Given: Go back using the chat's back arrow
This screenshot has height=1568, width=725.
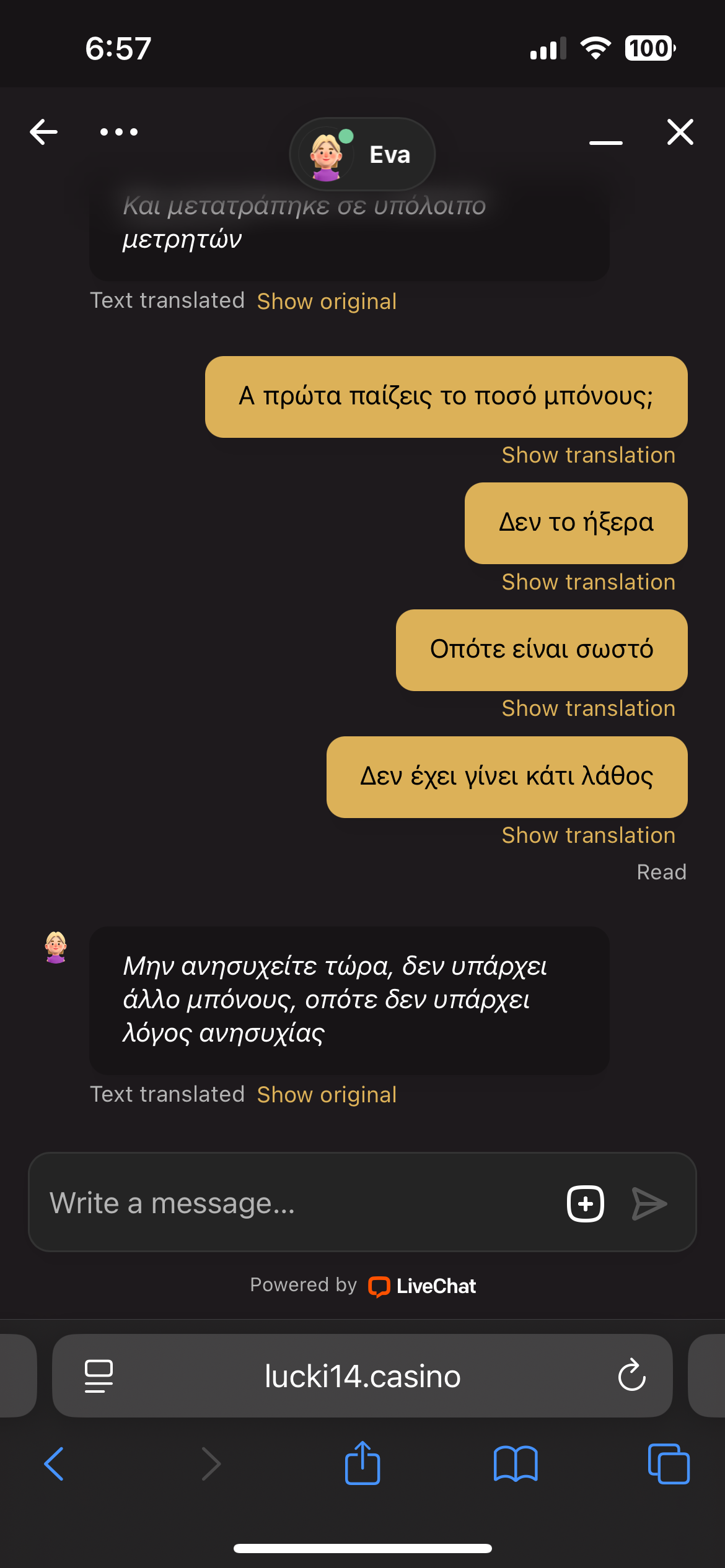Looking at the screenshot, I should pyautogui.click(x=43, y=132).
